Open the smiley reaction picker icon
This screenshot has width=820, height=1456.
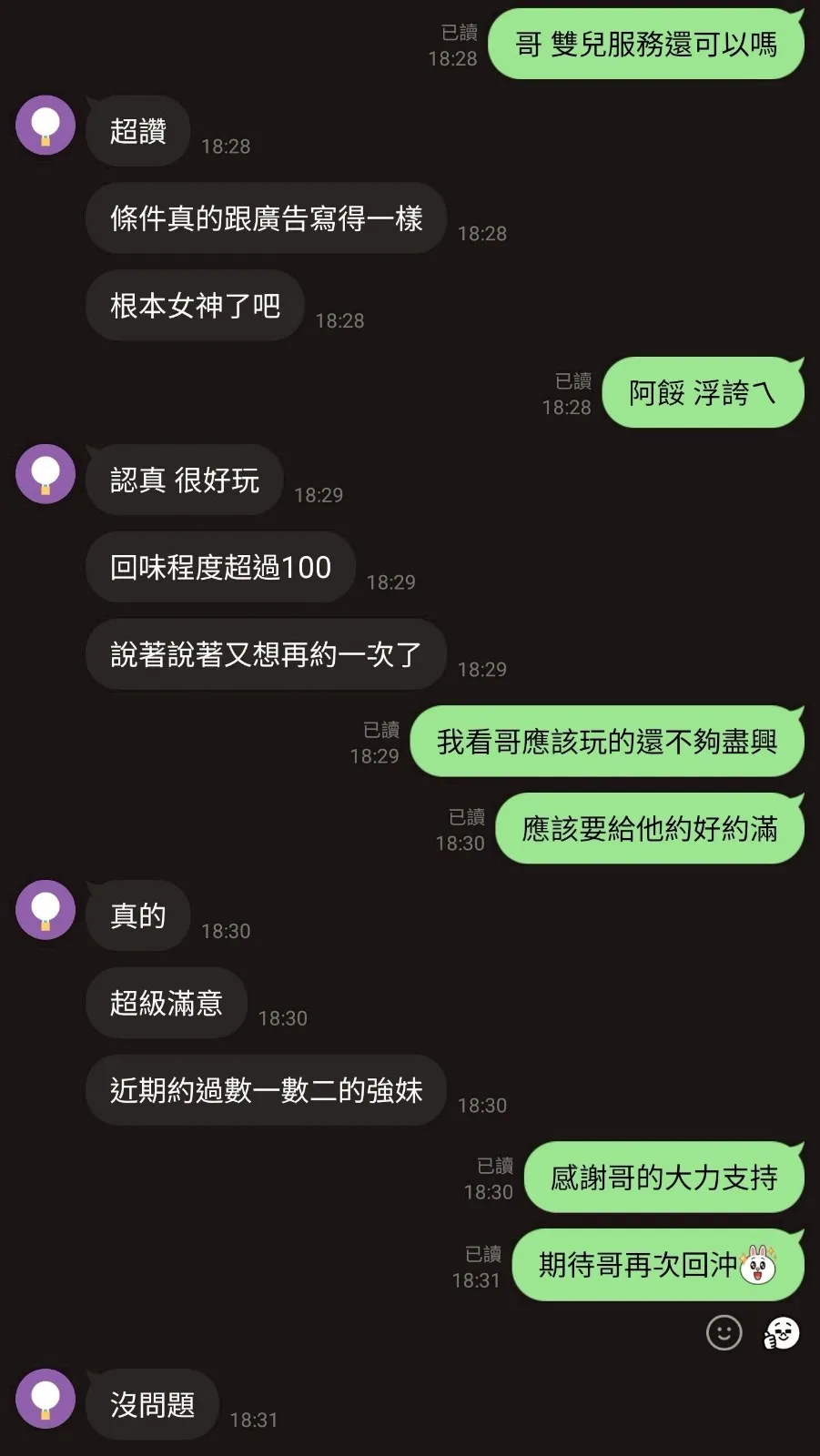coord(724,1334)
